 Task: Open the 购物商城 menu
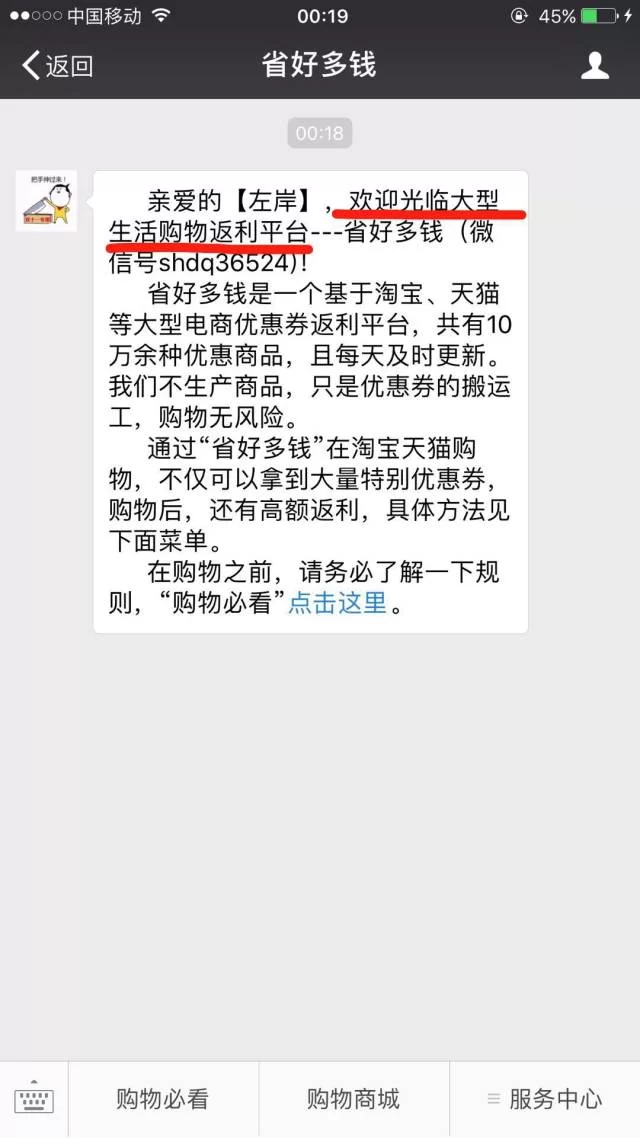coord(353,1099)
